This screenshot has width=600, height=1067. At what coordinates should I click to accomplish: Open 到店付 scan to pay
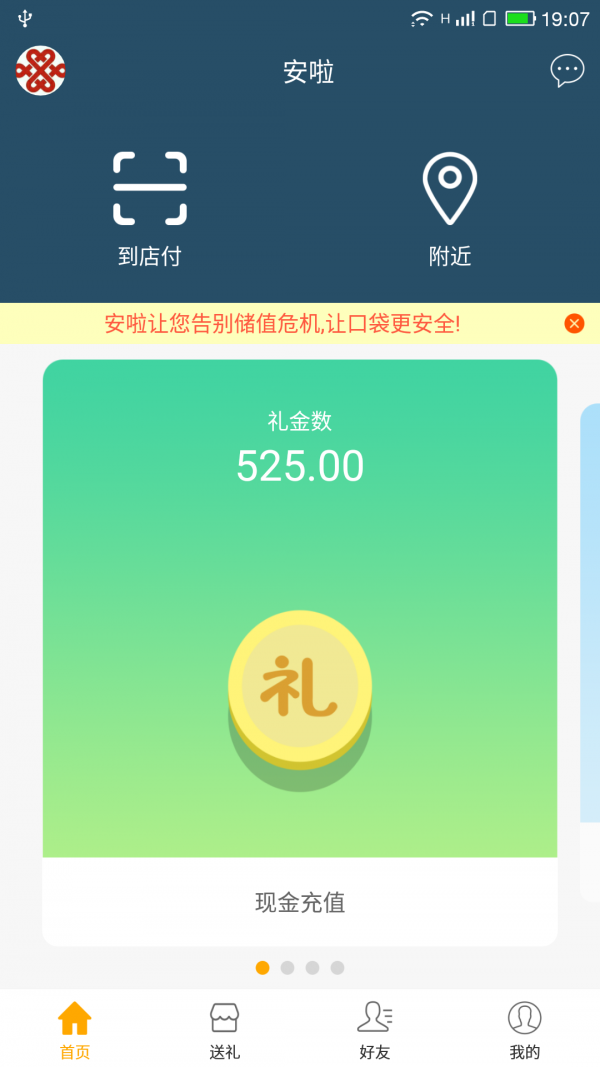[x=150, y=208]
